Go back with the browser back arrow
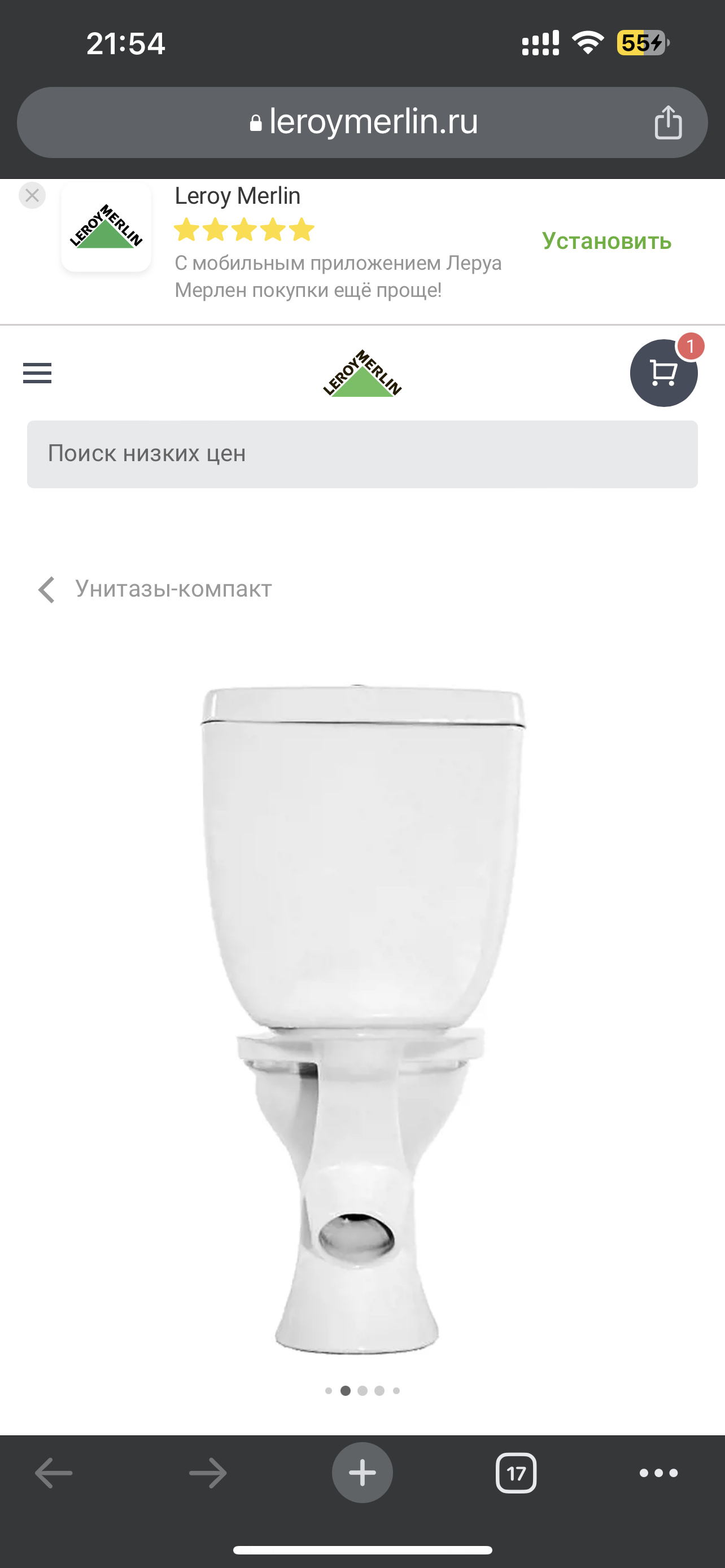Viewport: 725px width, 1568px height. click(x=54, y=1473)
